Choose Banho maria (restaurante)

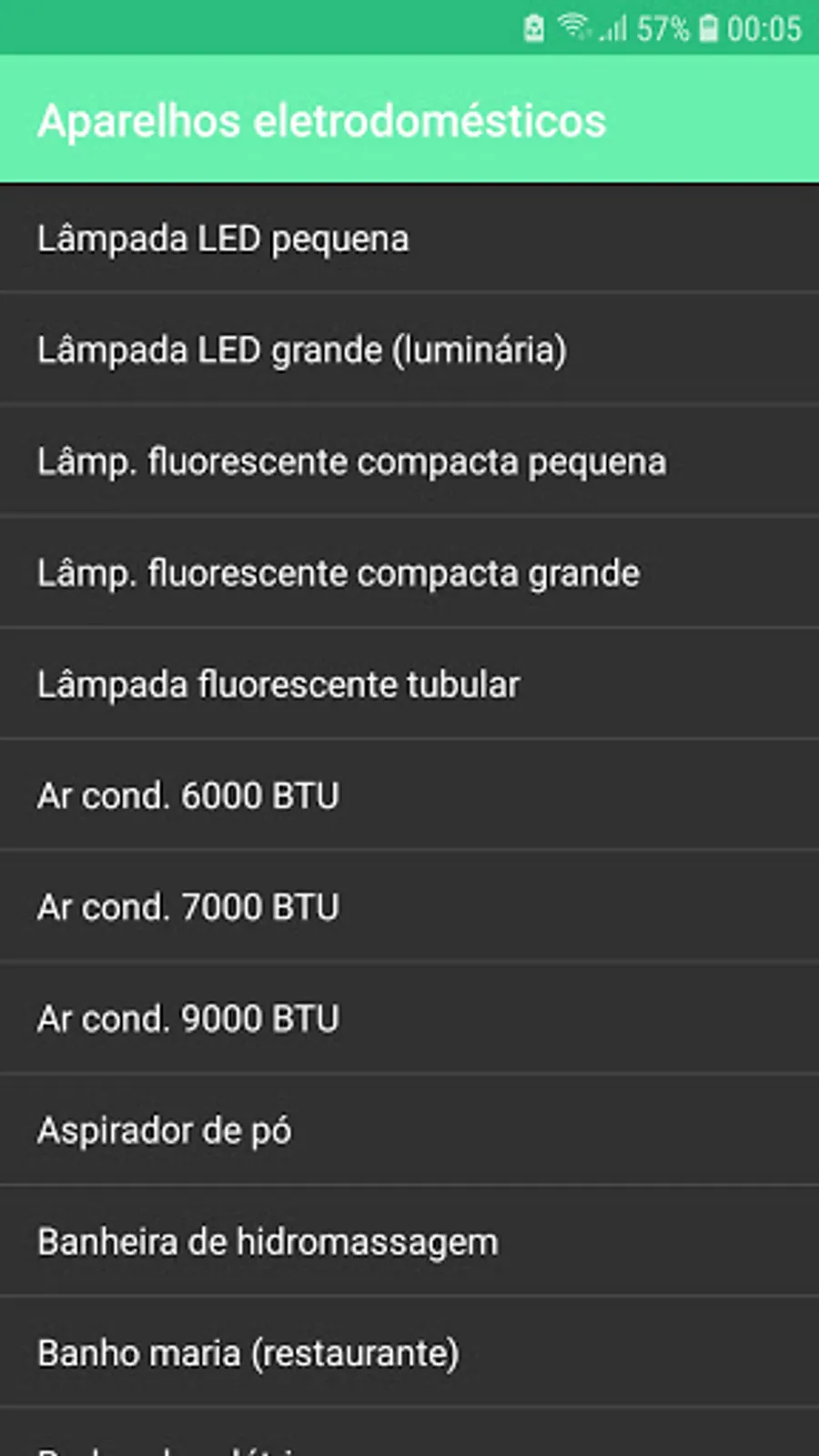click(x=248, y=1353)
